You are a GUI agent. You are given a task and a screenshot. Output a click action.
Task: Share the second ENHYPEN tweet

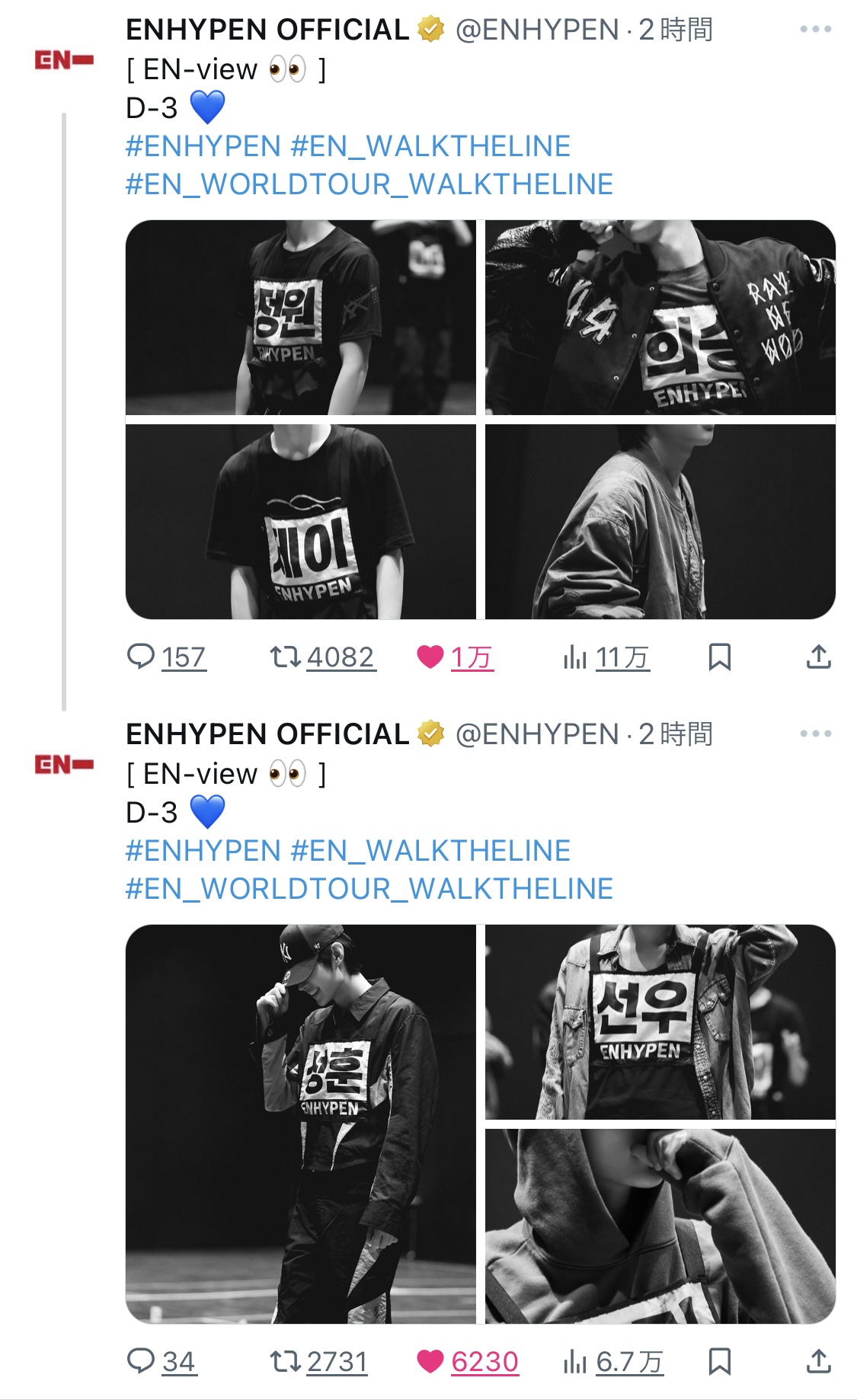click(x=818, y=1361)
